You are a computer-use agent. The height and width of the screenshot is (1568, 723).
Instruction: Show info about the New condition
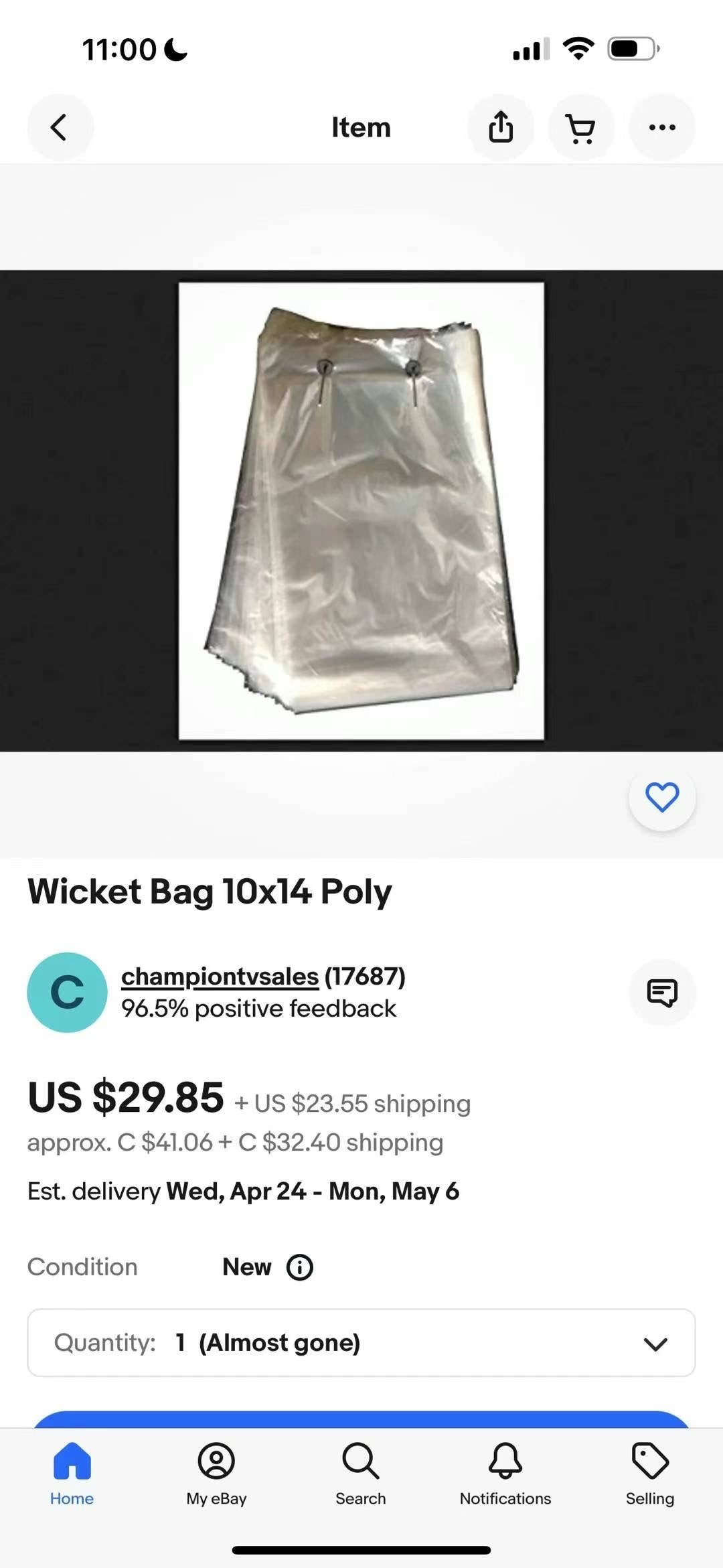coord(300,1267)
